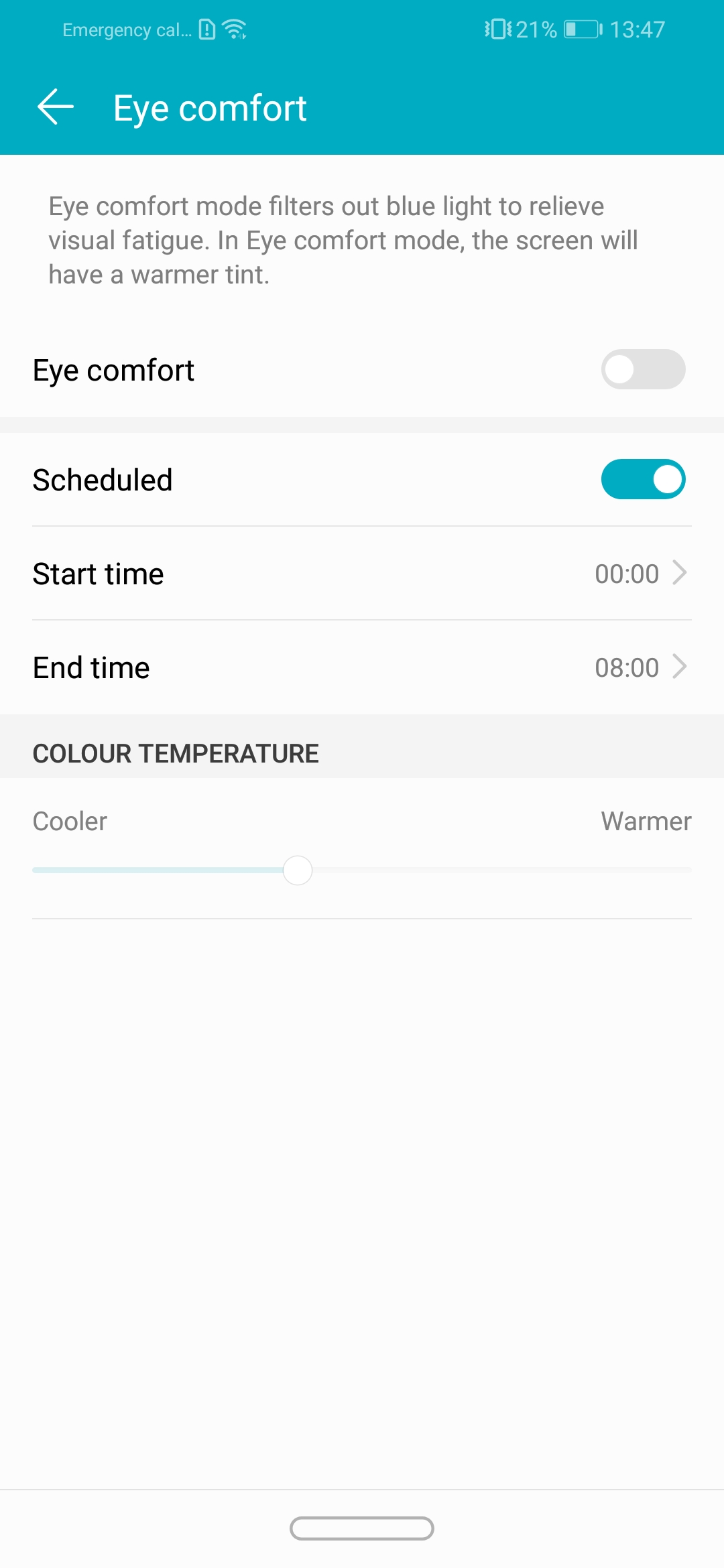Open the Start time setting
This screenshot has width=724, height=1568.
pyautogui.click(x=362, y=574)
